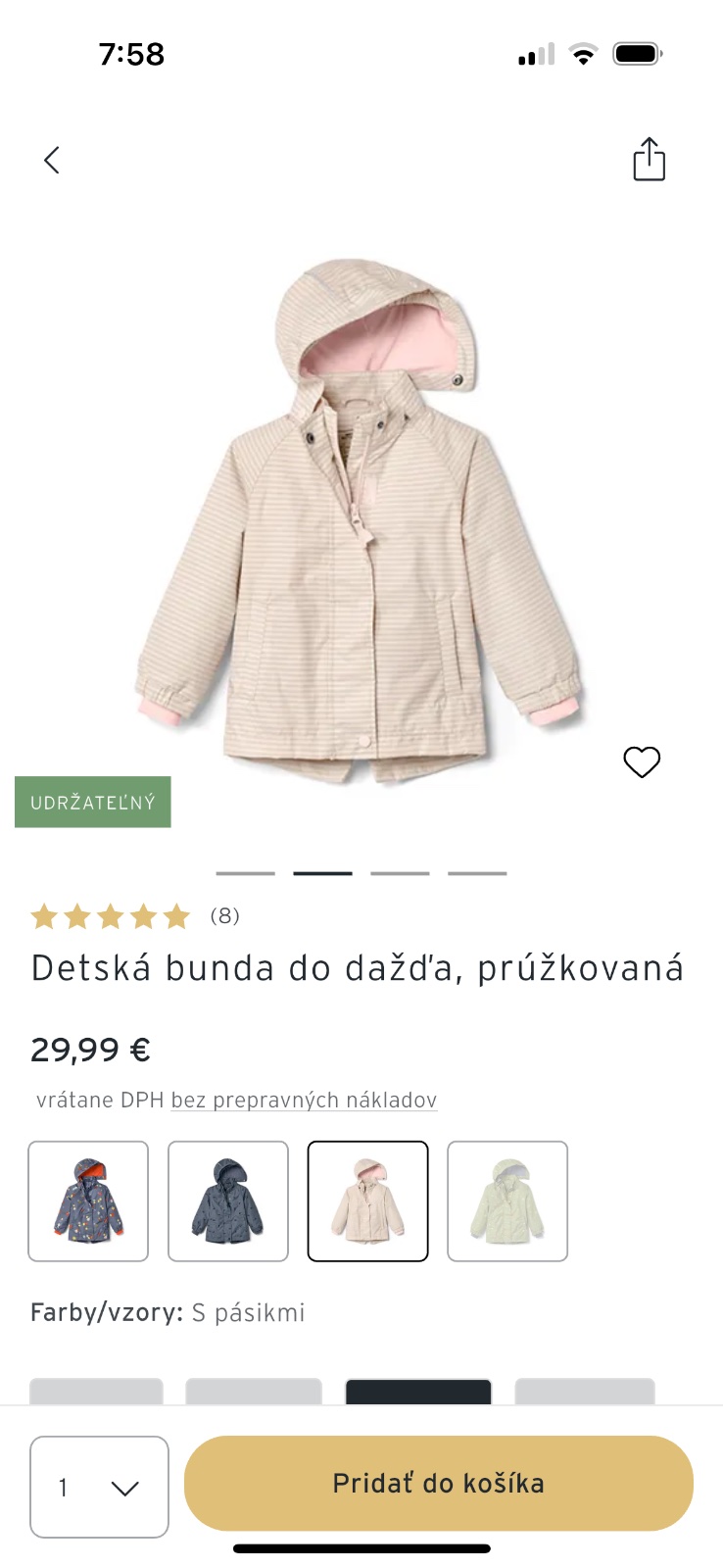The image size is (723, 1568).
Task: Add the jacket to favorites with heart
Action: click(x=642, y=761)
